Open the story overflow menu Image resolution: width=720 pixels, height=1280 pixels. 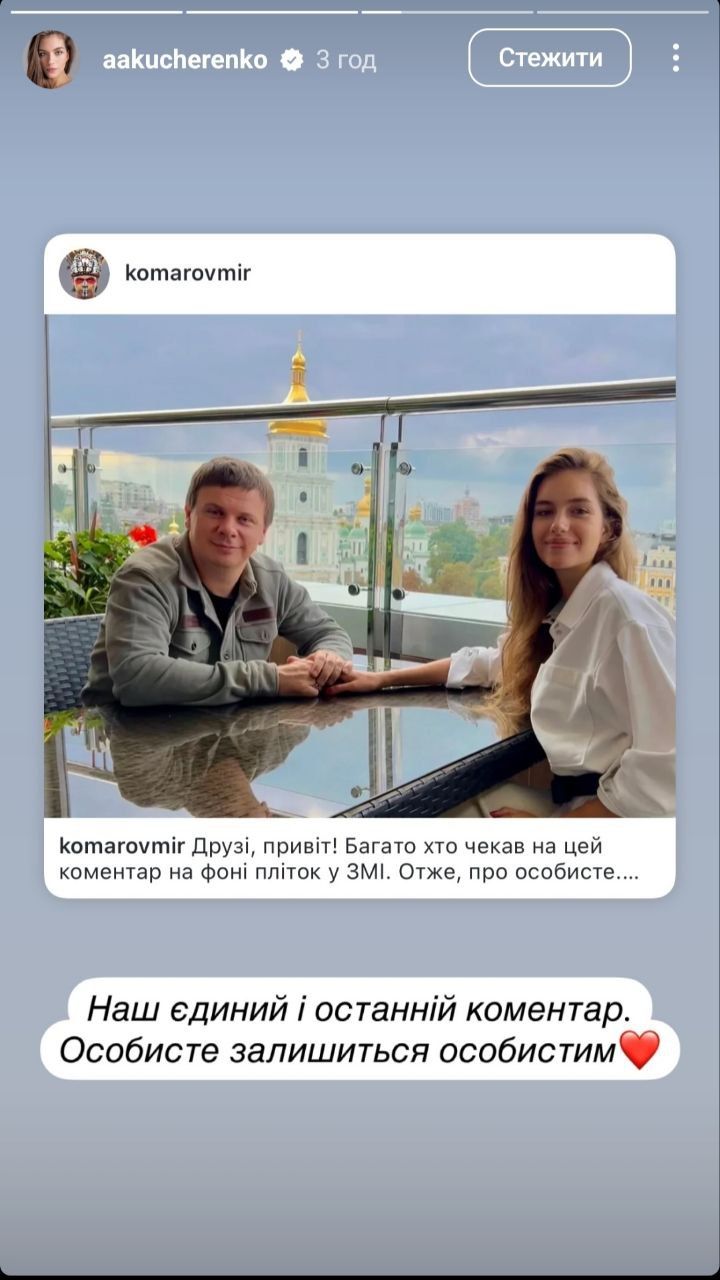676,58
